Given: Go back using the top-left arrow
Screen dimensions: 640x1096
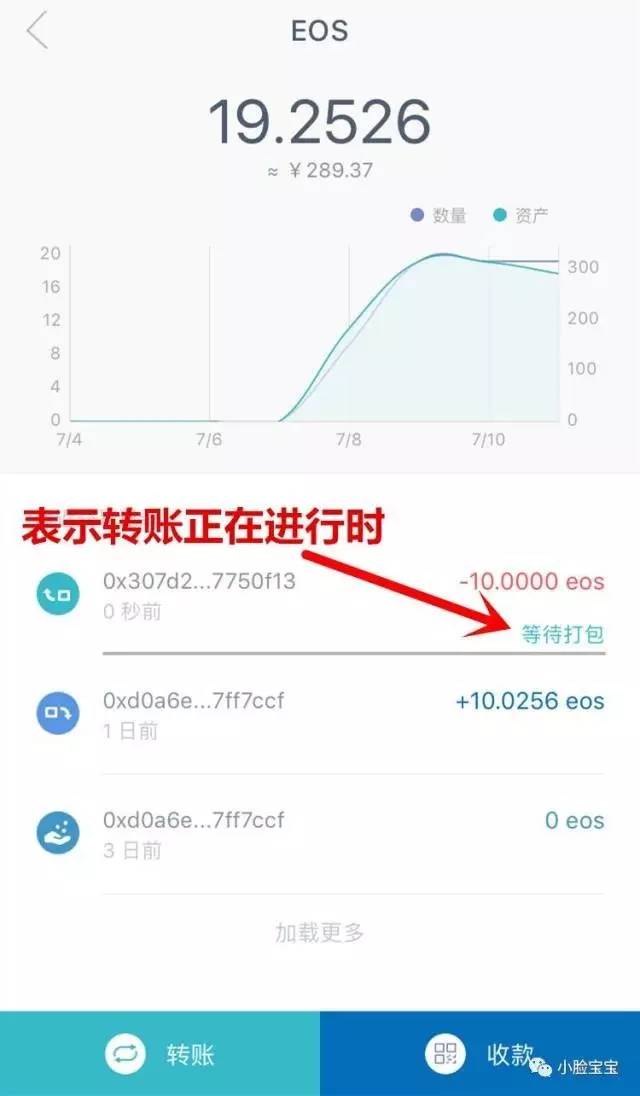Looking at the screenshot, I should [x=37, y=31].
